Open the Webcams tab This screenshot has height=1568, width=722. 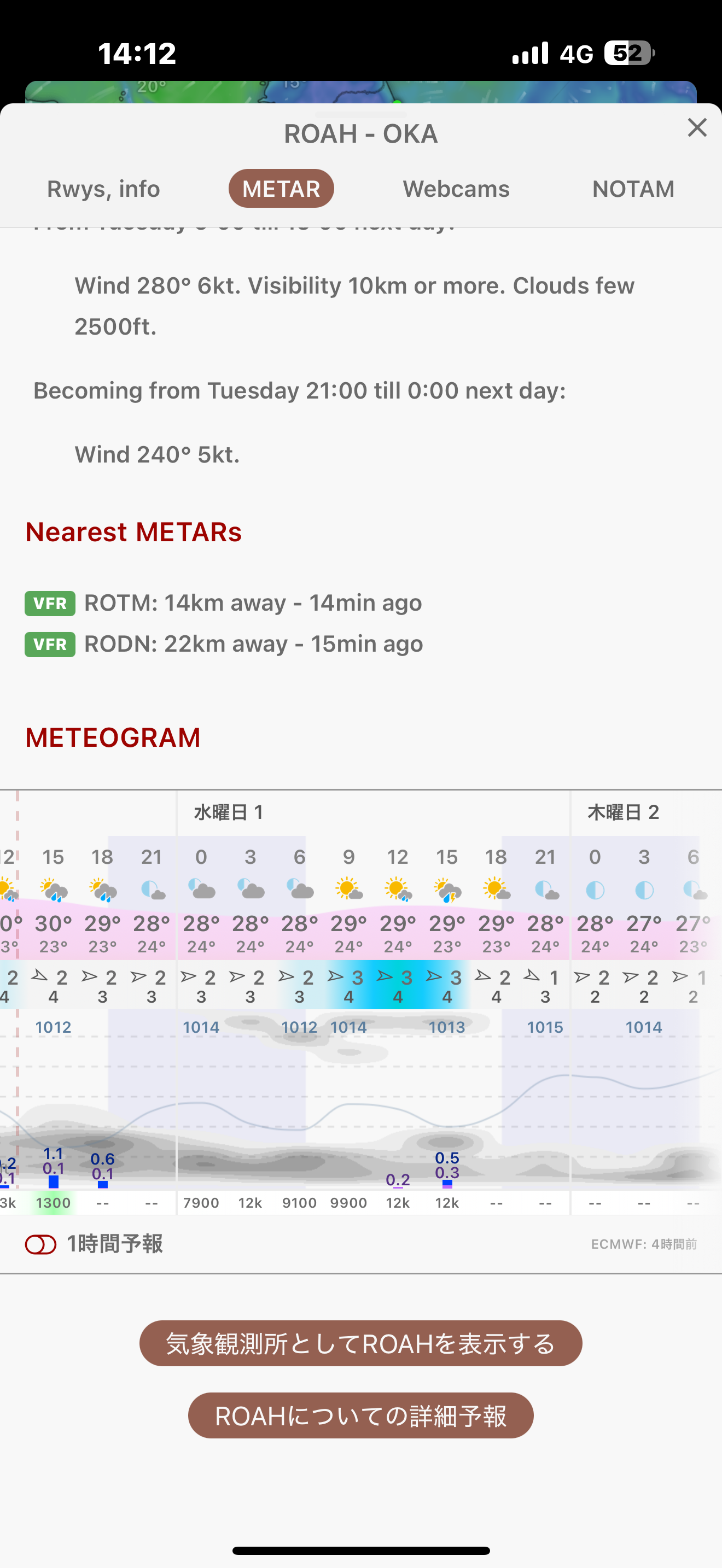(x=456, y=189)
